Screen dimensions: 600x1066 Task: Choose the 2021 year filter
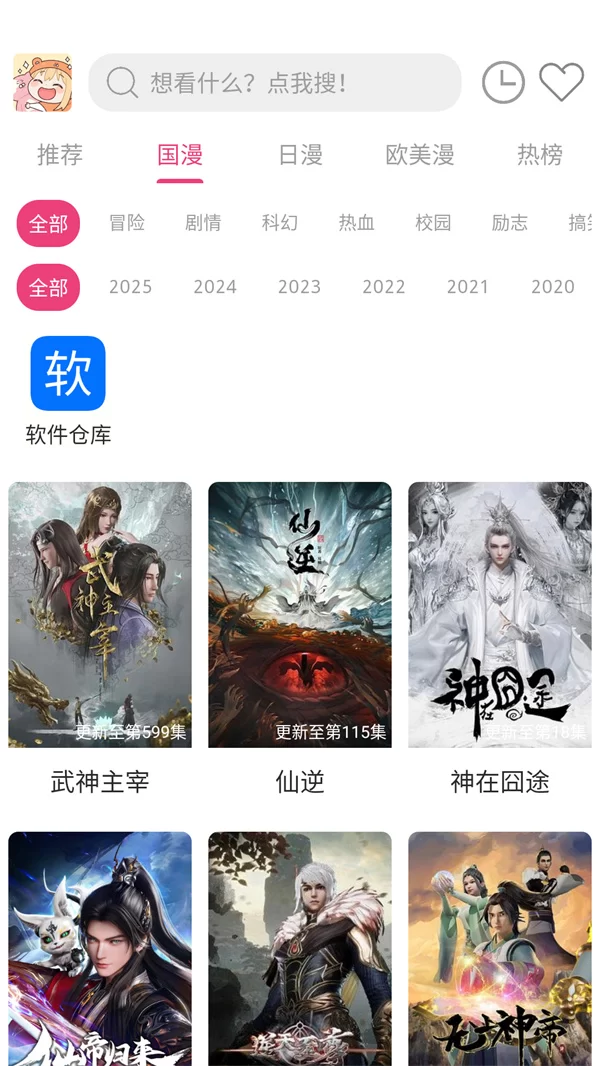[x=467, y=287]
